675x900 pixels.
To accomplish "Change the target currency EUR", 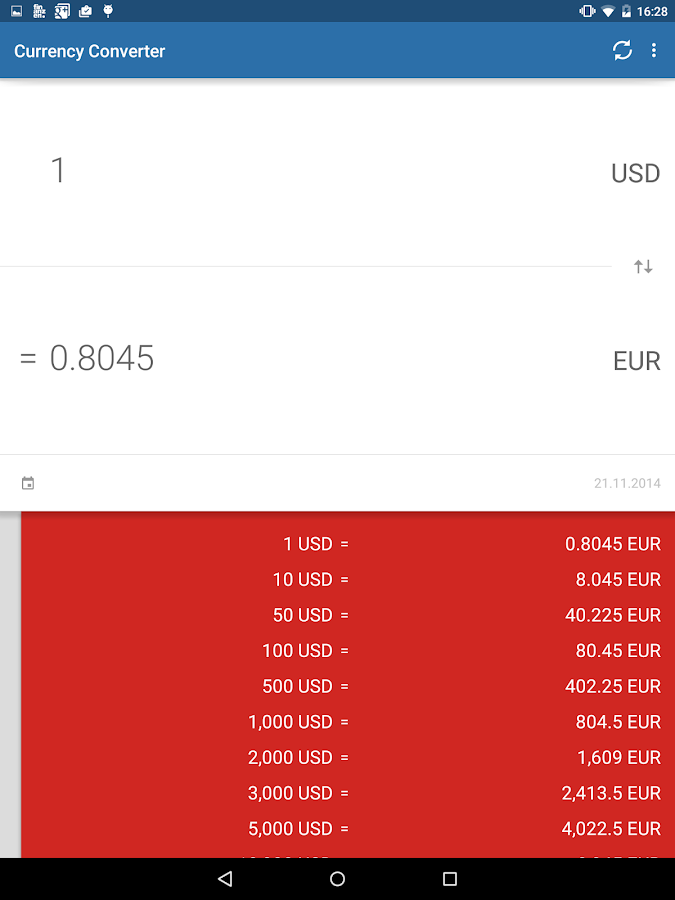I will tap(636, 361).
